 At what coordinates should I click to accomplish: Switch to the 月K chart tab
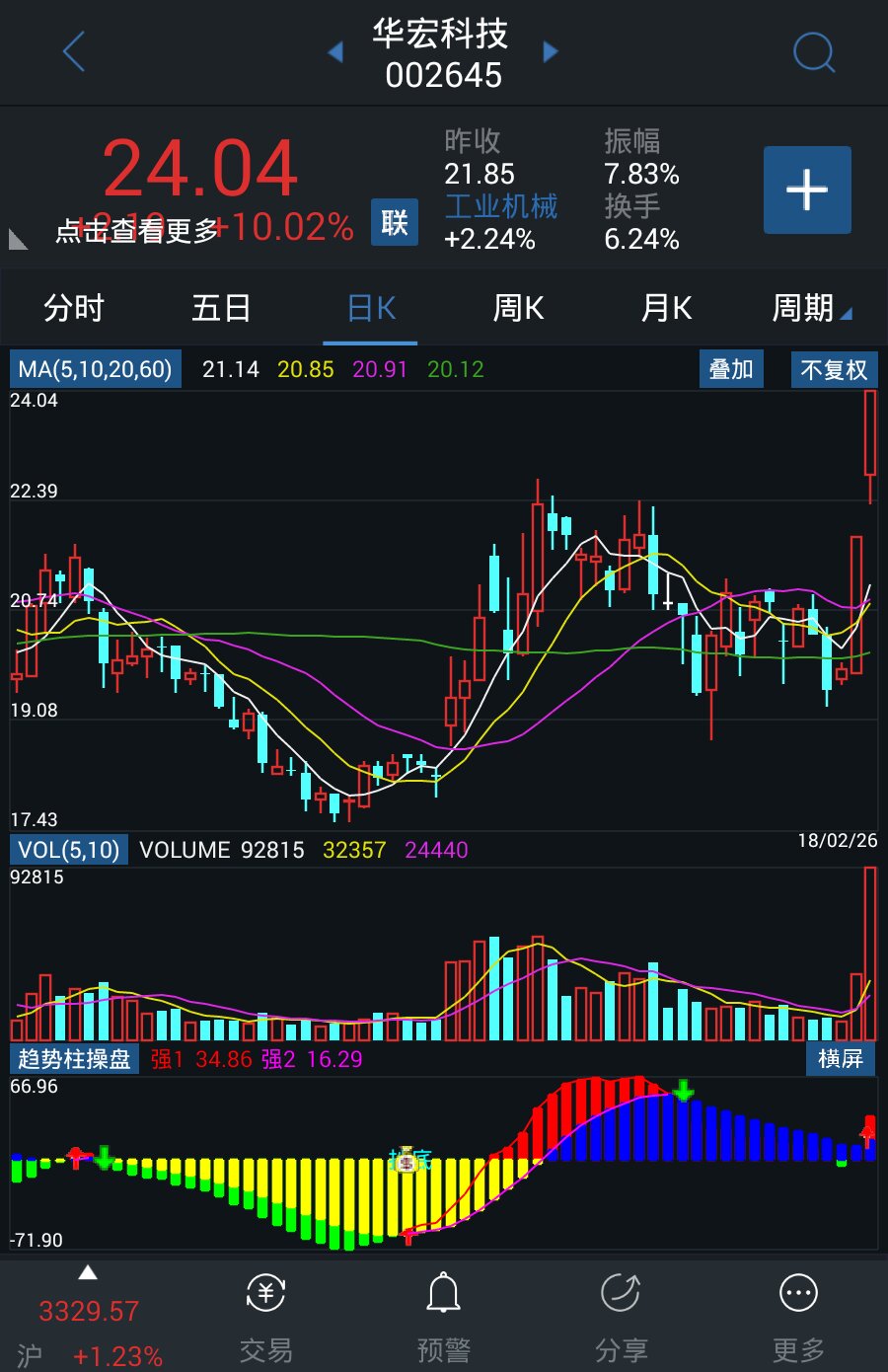pyautogui.click(x=666, y=309)
